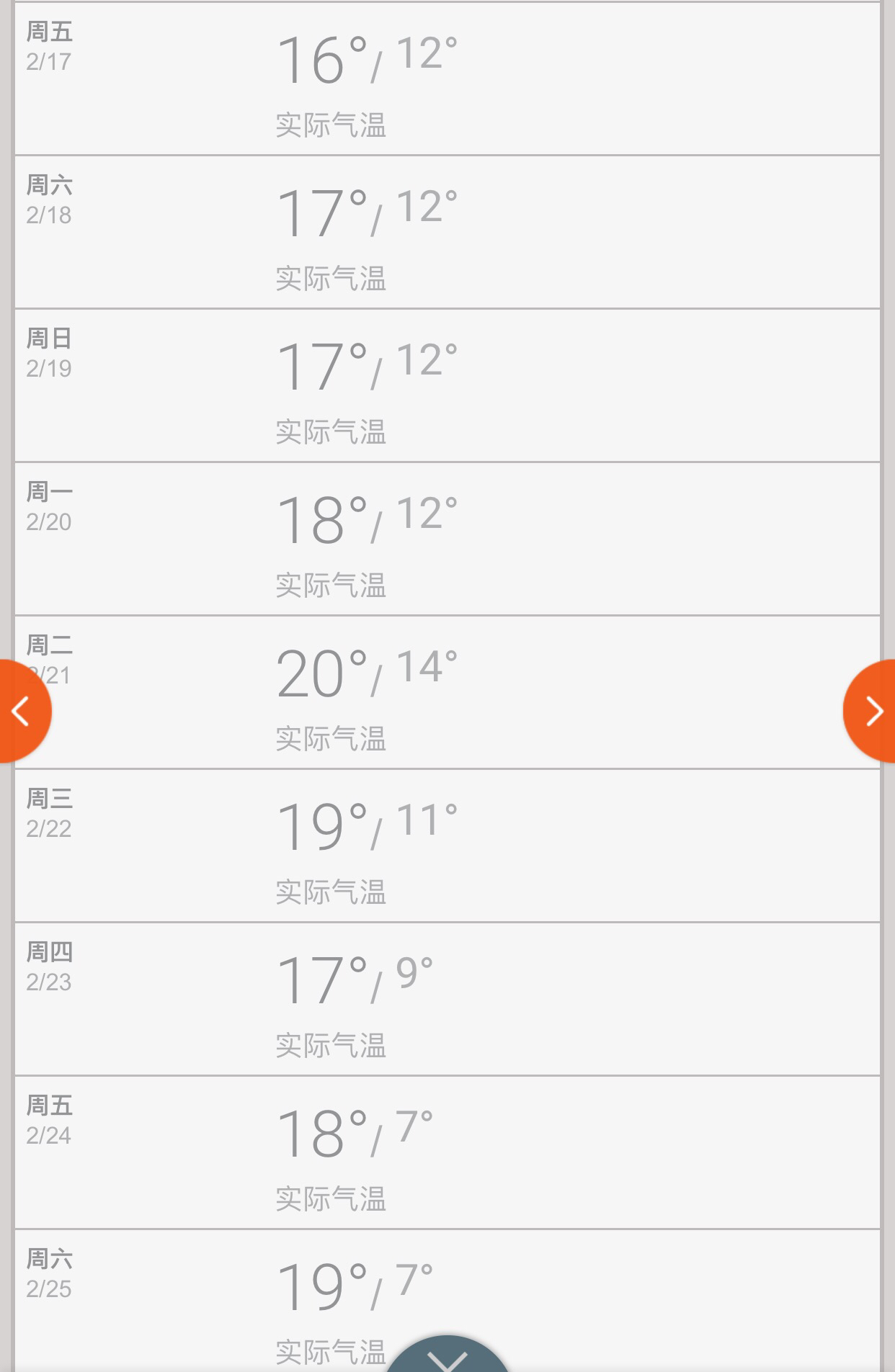
Task: Select the 周一 2/20 forecast row
Action: [447, 539]
